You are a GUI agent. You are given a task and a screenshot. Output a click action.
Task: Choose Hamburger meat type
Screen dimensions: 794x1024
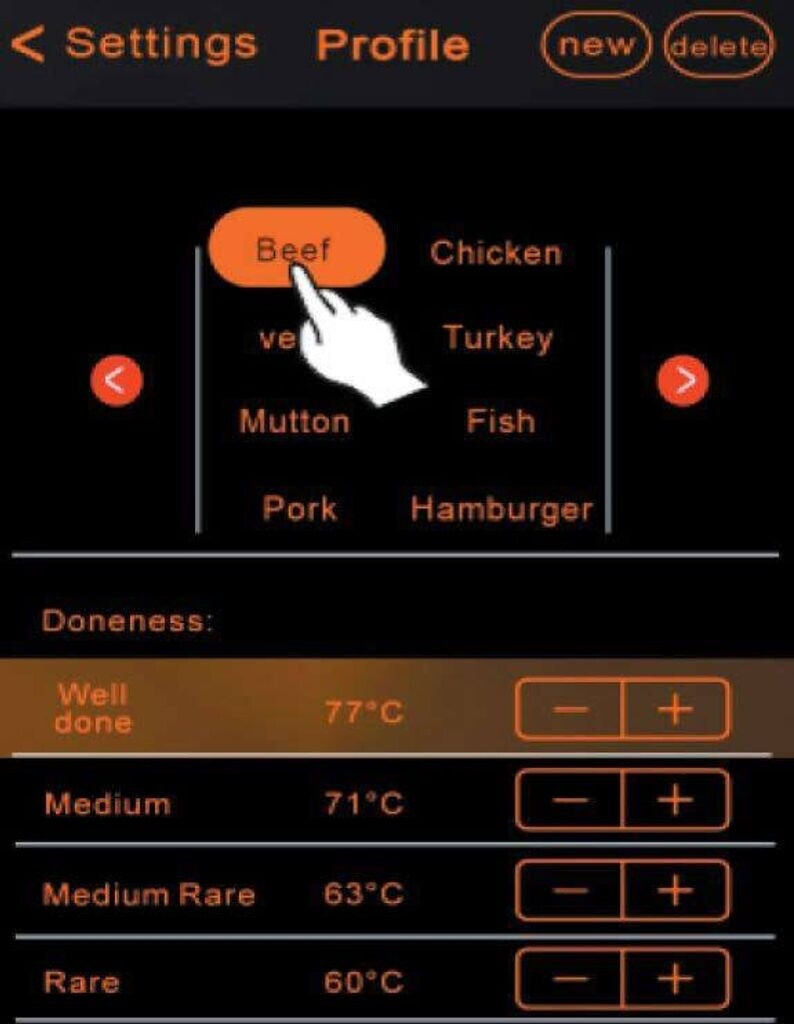pyautogui.click(x=501, y=509)
